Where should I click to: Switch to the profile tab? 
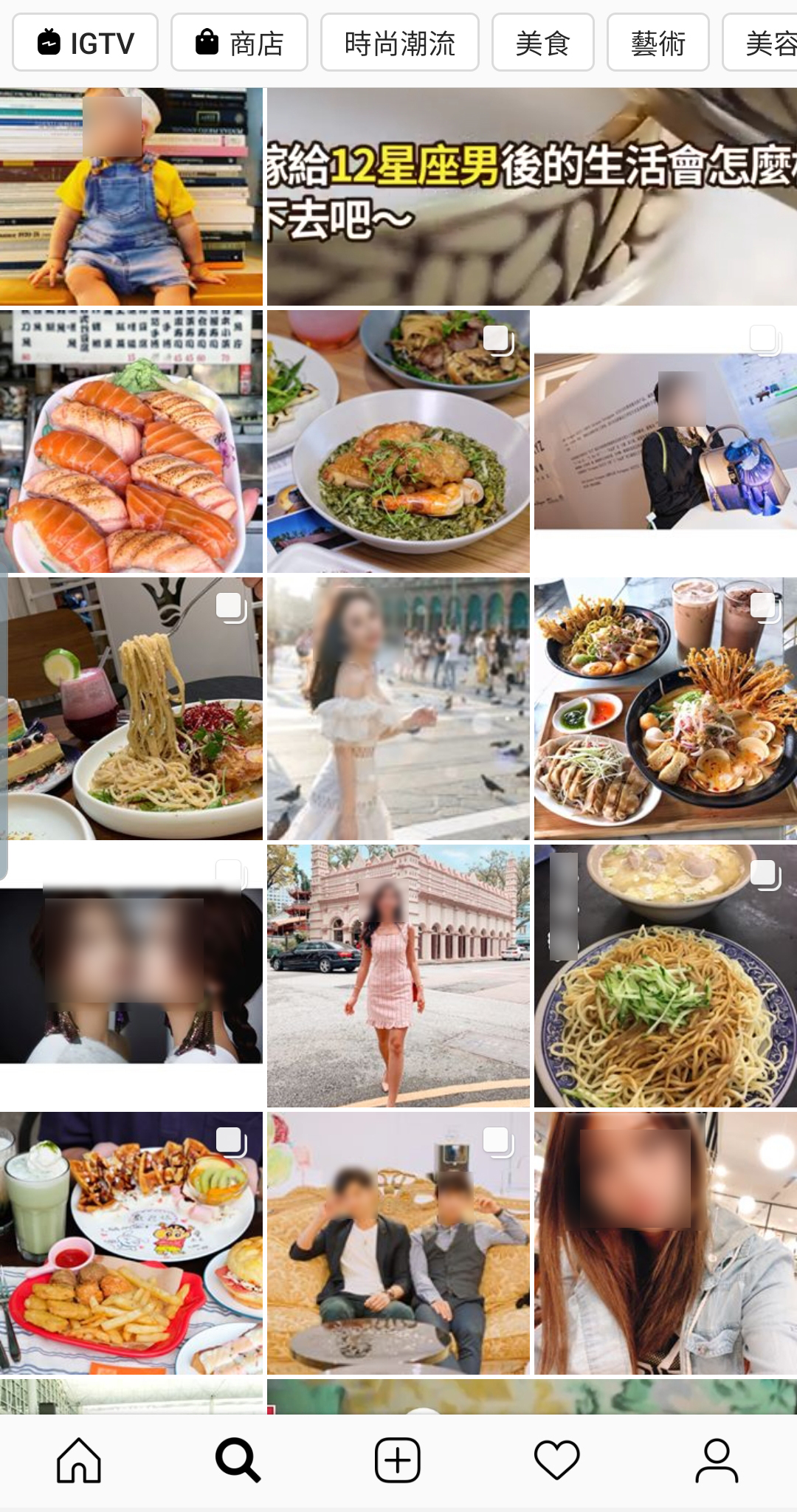716,1460
